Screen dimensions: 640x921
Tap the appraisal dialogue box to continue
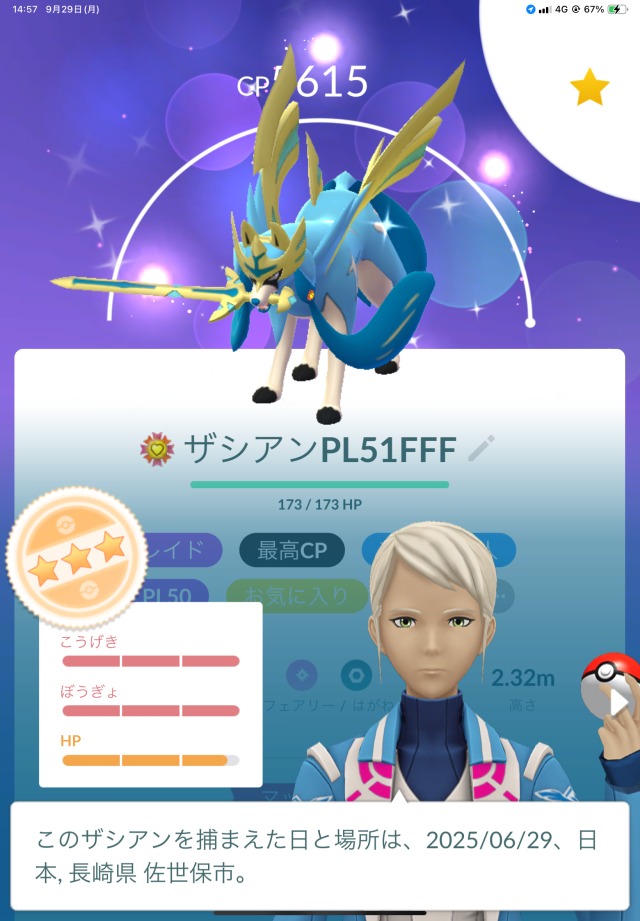coord(320,854)
